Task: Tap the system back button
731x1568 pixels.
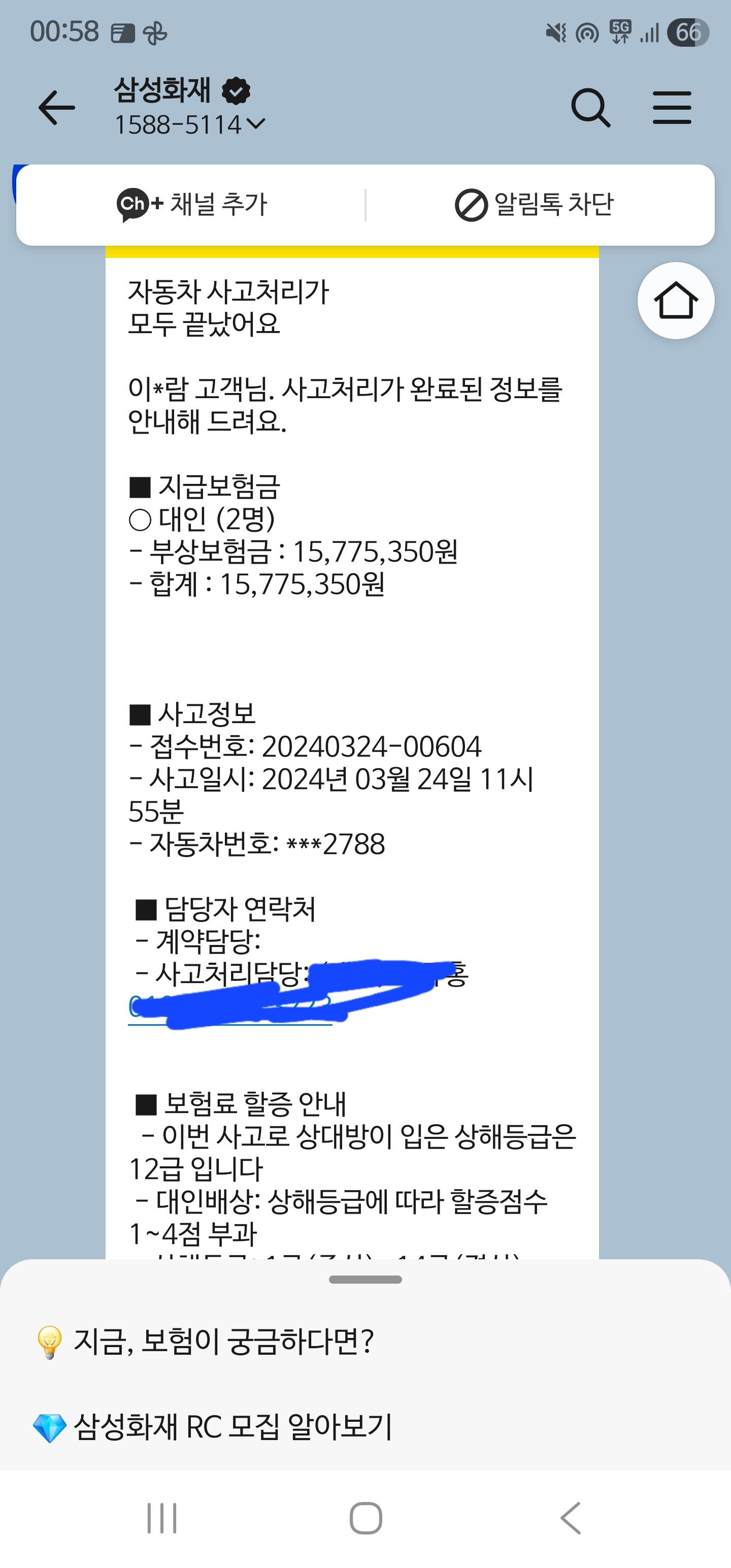Action: tap(570, 1518)
